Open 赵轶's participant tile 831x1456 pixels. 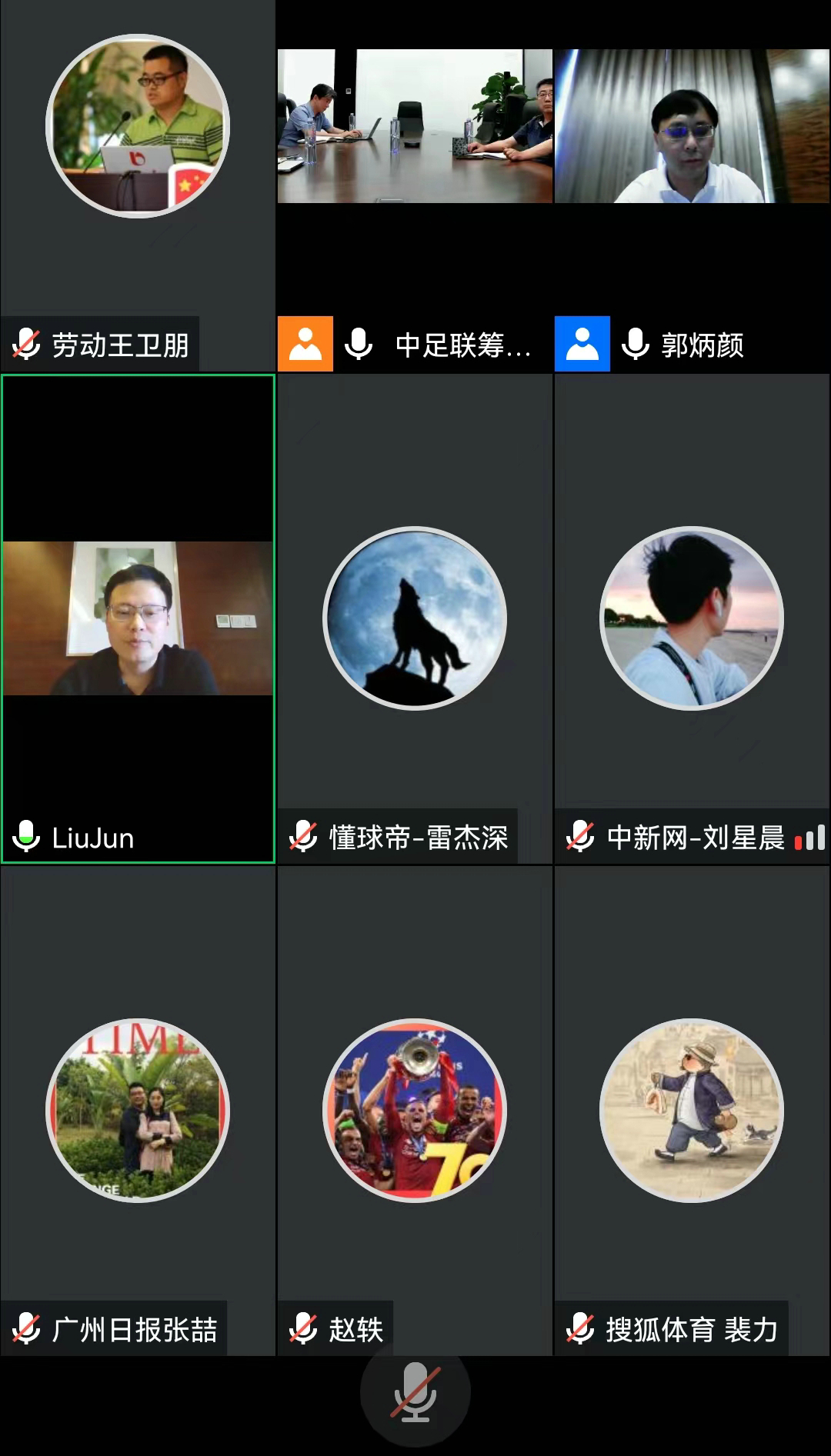[x=415, y=1111]
